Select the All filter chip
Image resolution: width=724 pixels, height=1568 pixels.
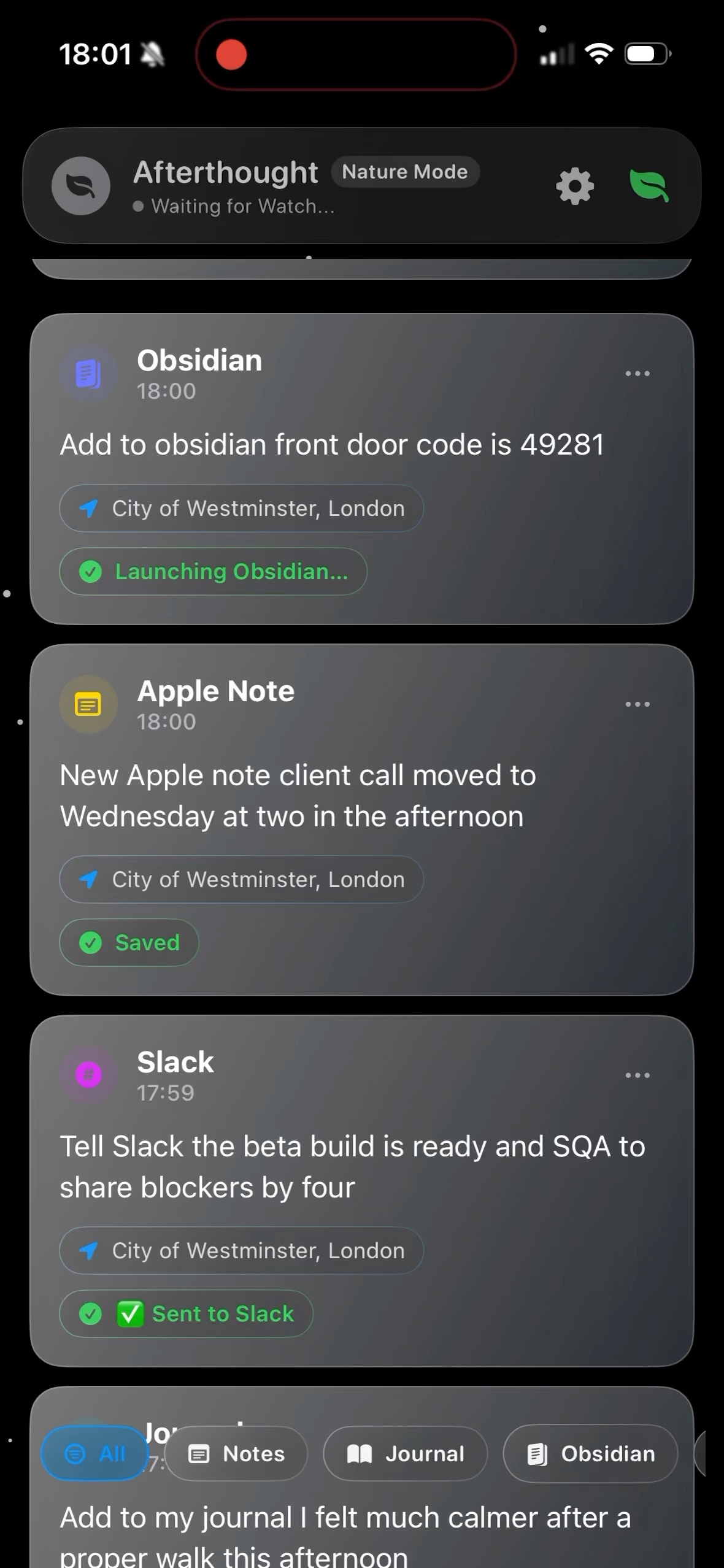[x=95, y=1453]
